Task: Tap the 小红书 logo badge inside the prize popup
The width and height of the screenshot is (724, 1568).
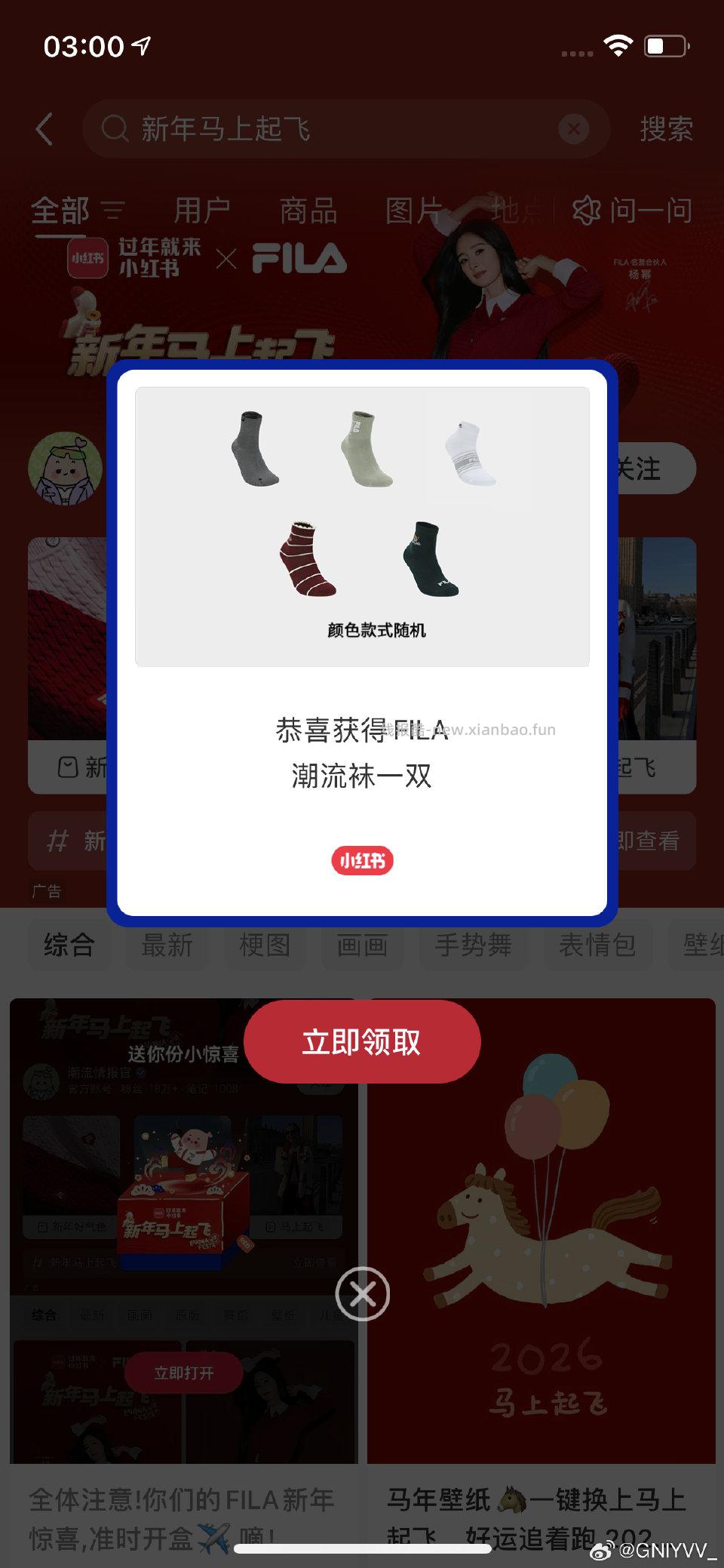Action: [362, 860]
